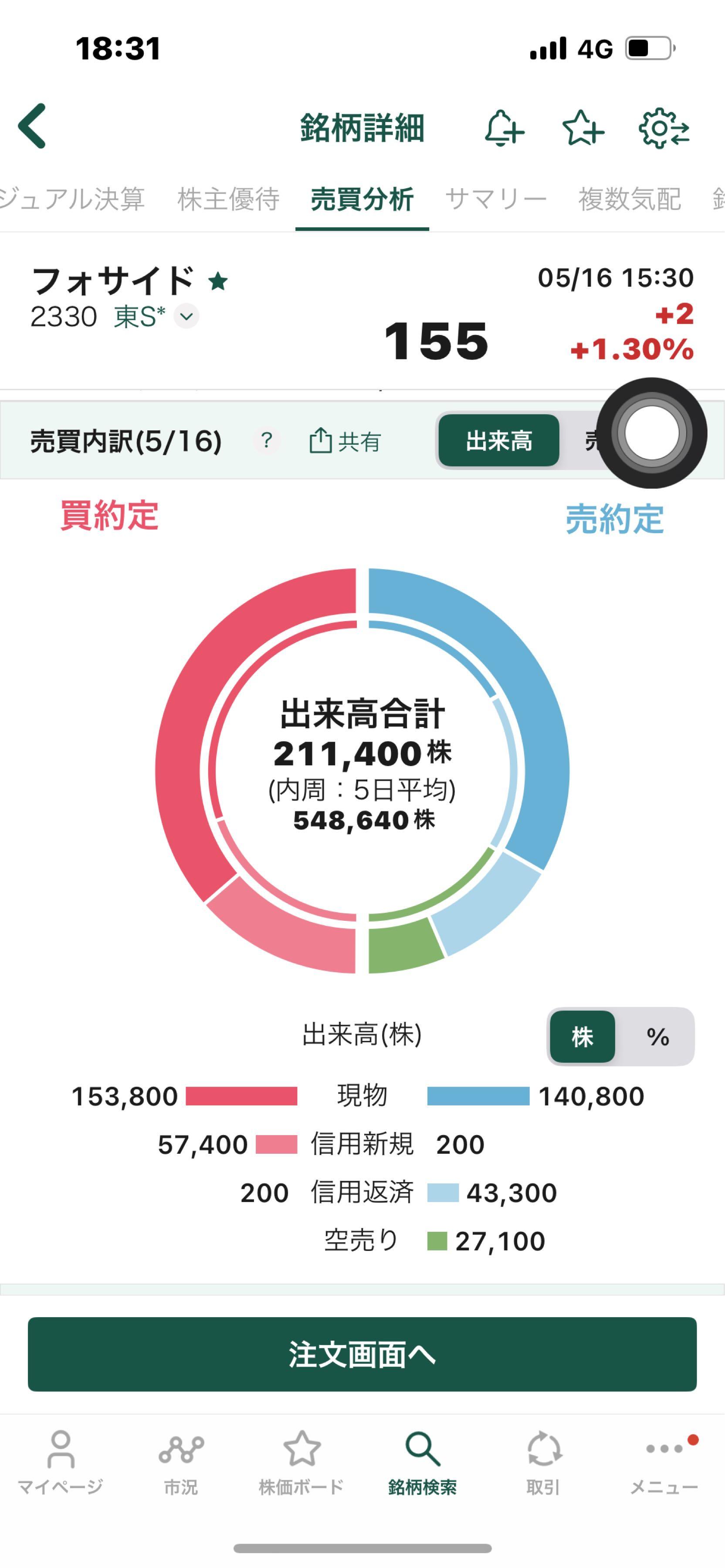Select the 出来高 segment
Screen dimensions: 725x1568
tap(498, 441)
